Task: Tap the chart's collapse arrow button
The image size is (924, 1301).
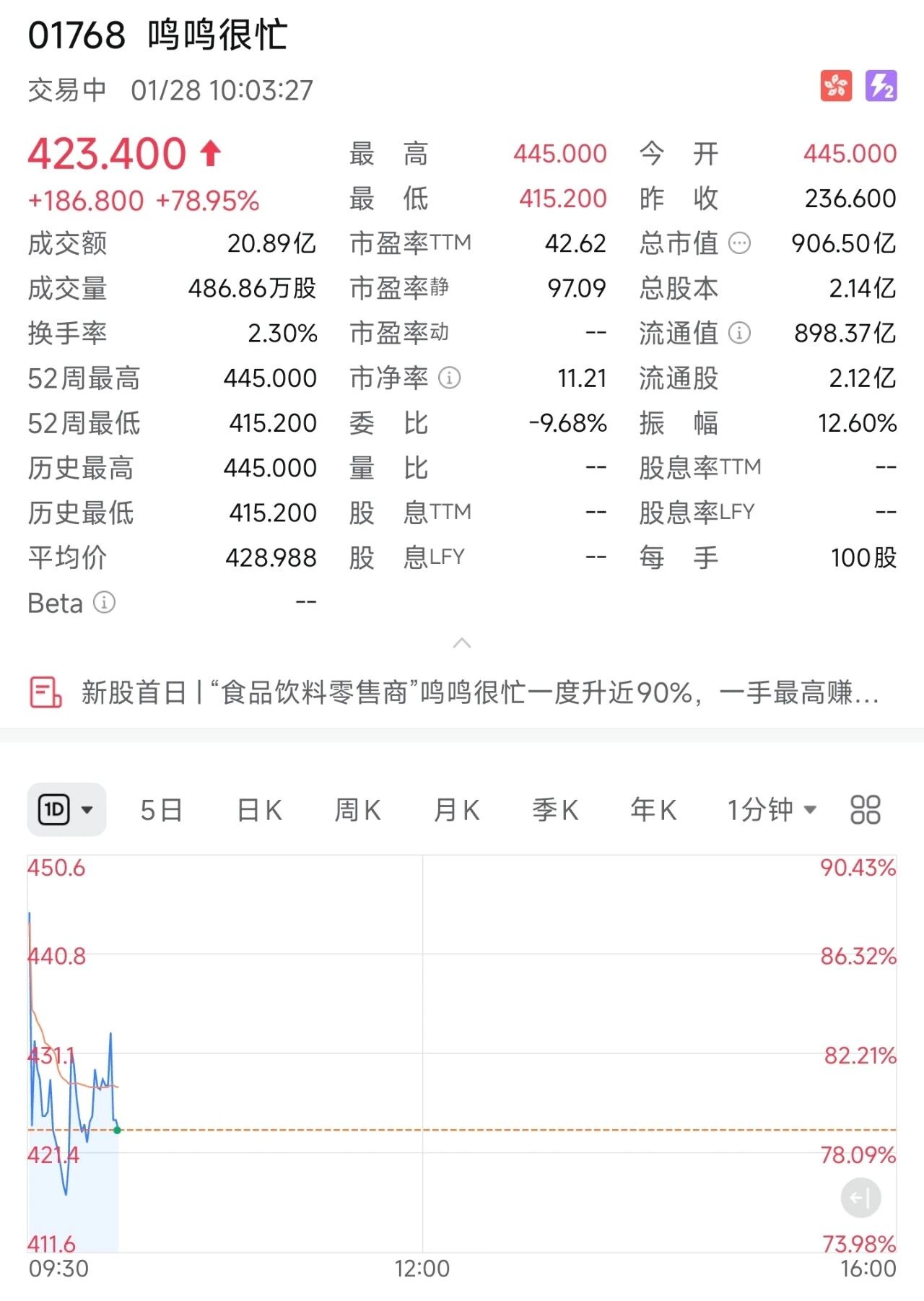Action: pos(860,1198)
